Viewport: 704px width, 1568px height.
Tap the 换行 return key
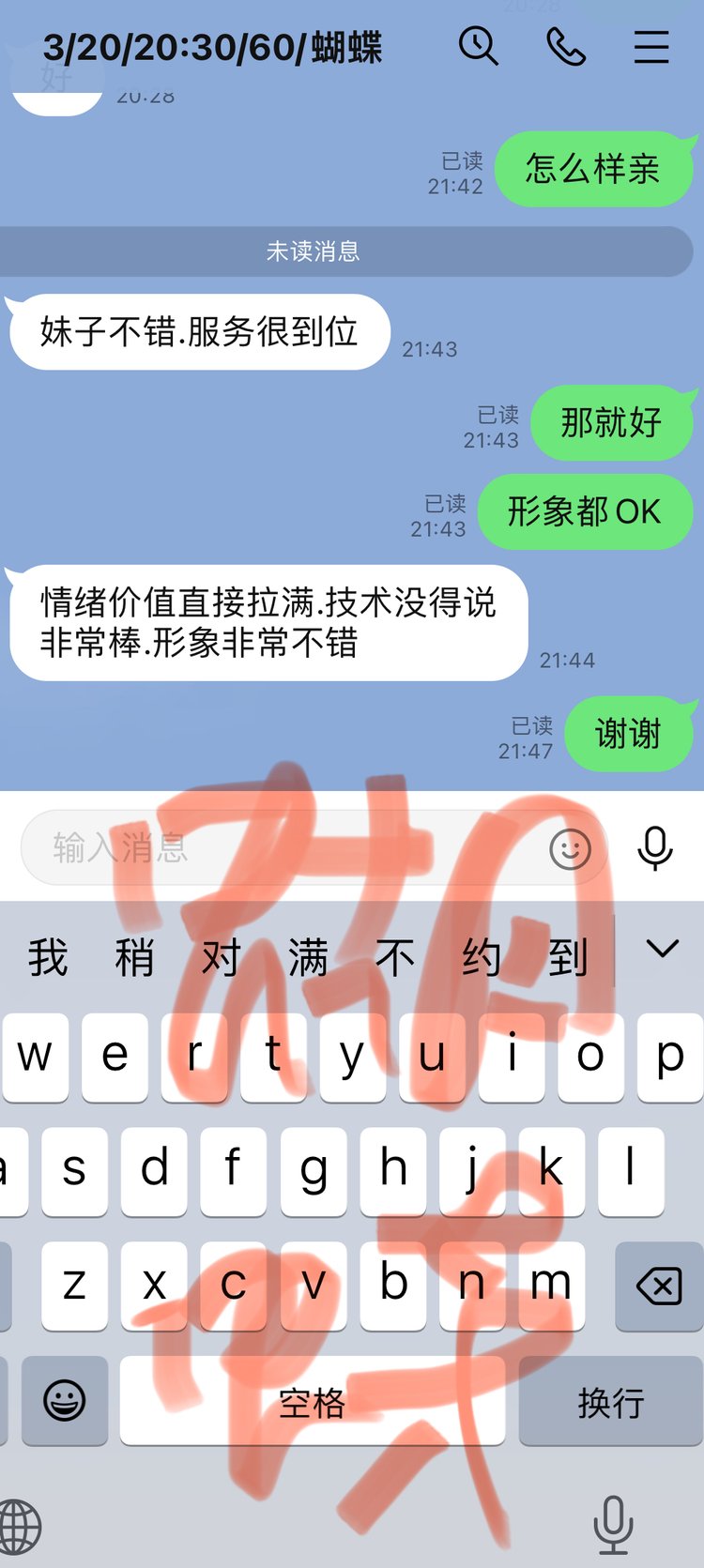point(610,1402)
